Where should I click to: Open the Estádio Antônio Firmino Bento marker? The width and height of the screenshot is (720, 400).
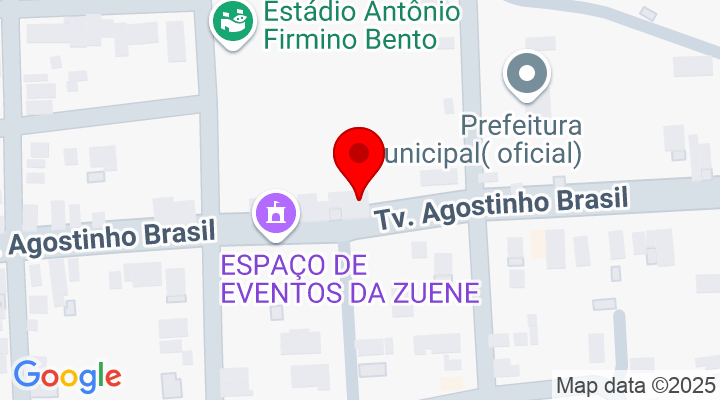pyautogui.click(x=232, y=20)
